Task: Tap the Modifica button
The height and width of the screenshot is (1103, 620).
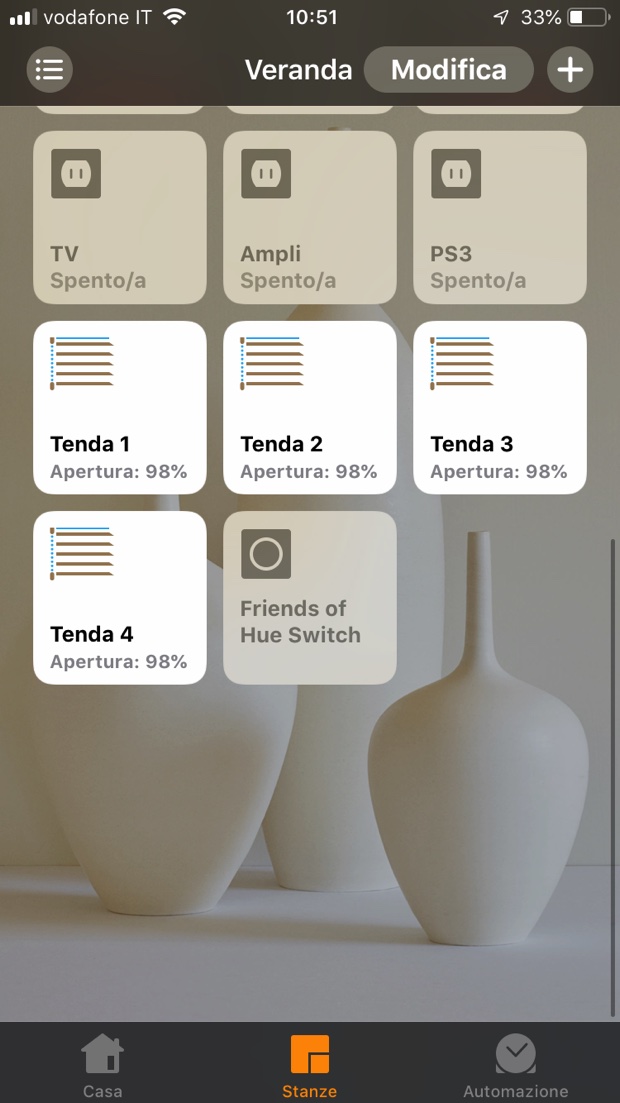Action: click(448, 70)
